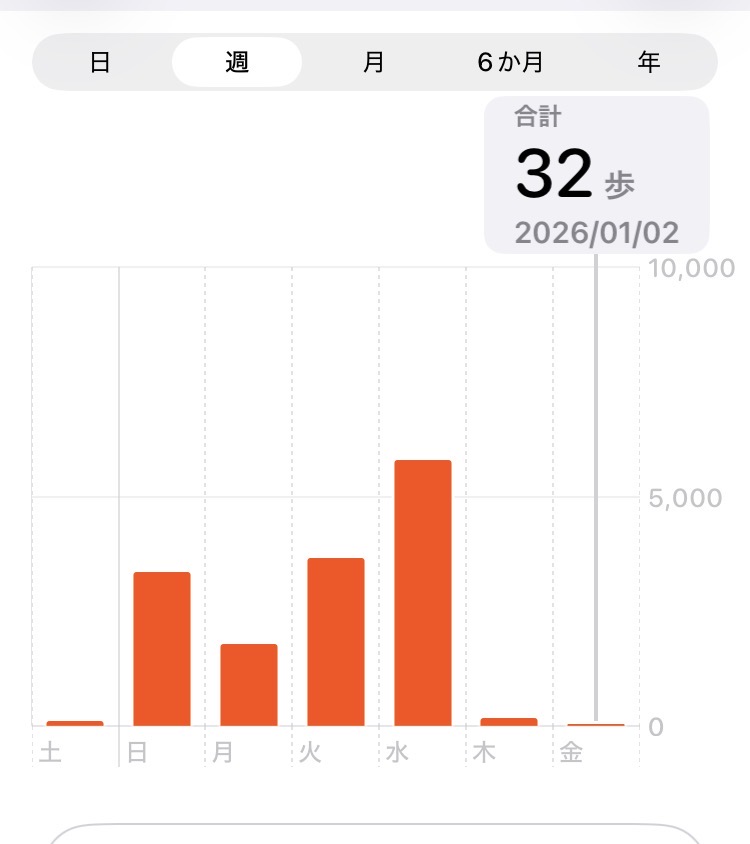Switch to the 6か月 range

tap(510, 62)
